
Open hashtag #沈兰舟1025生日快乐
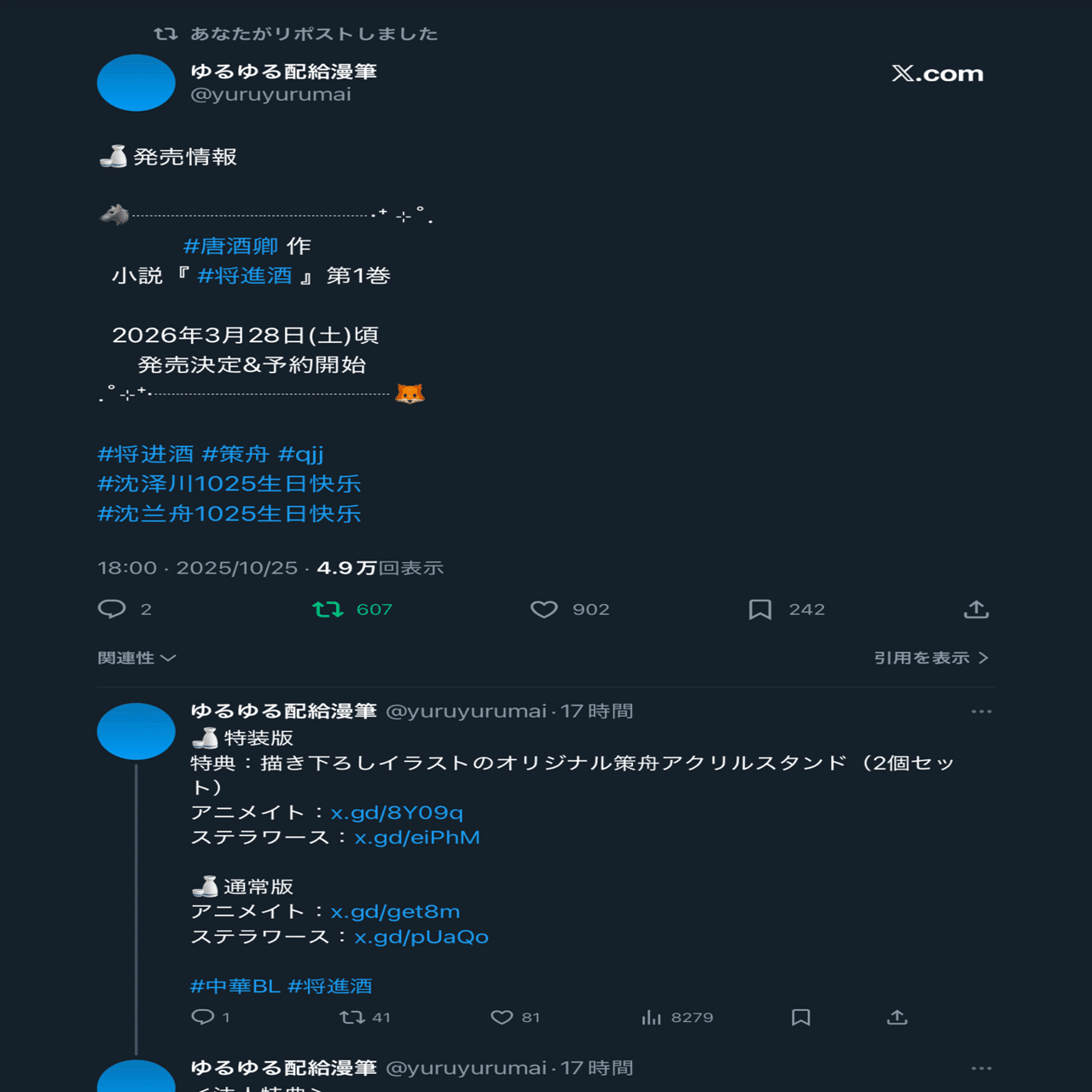229,514
